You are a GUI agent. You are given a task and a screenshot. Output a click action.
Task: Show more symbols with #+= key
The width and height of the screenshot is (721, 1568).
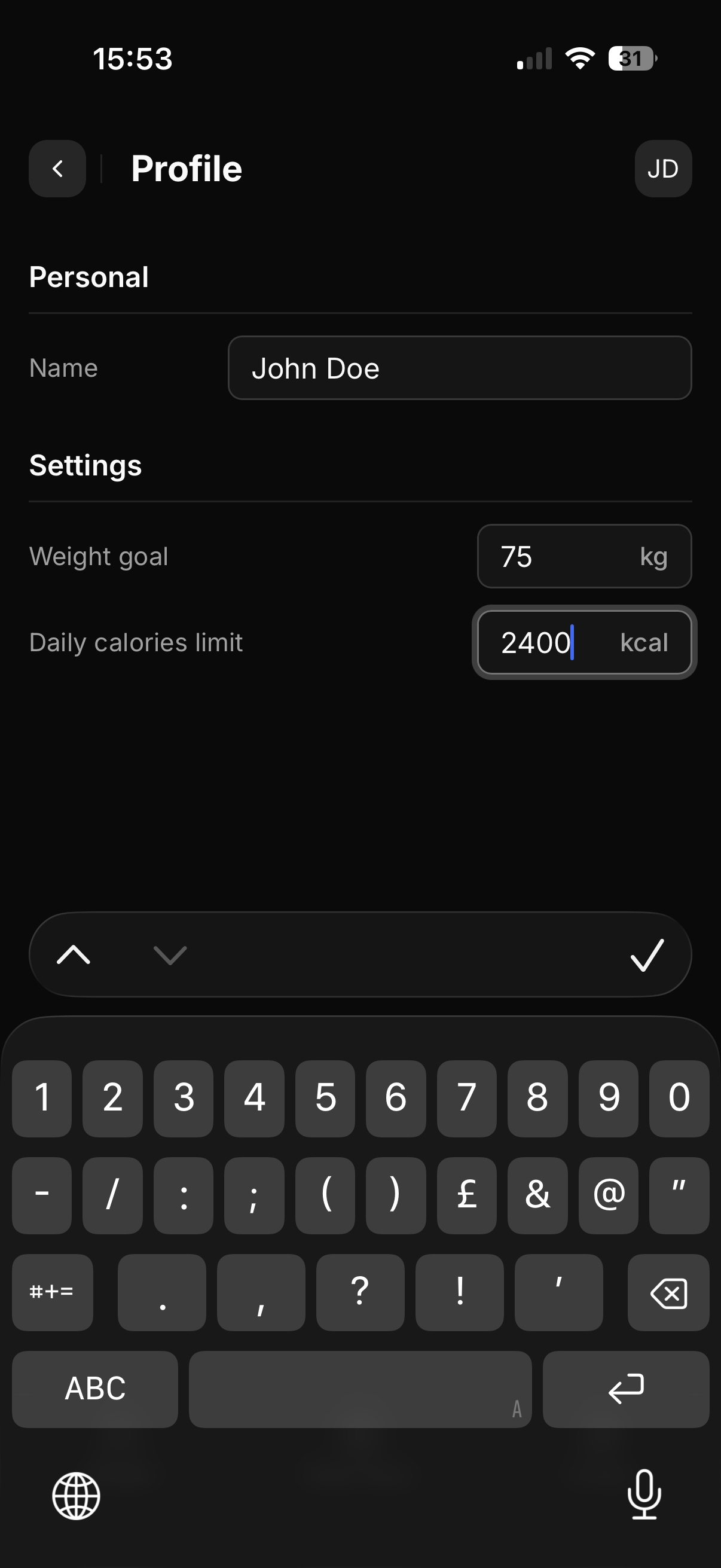[x=53, y=1292]
